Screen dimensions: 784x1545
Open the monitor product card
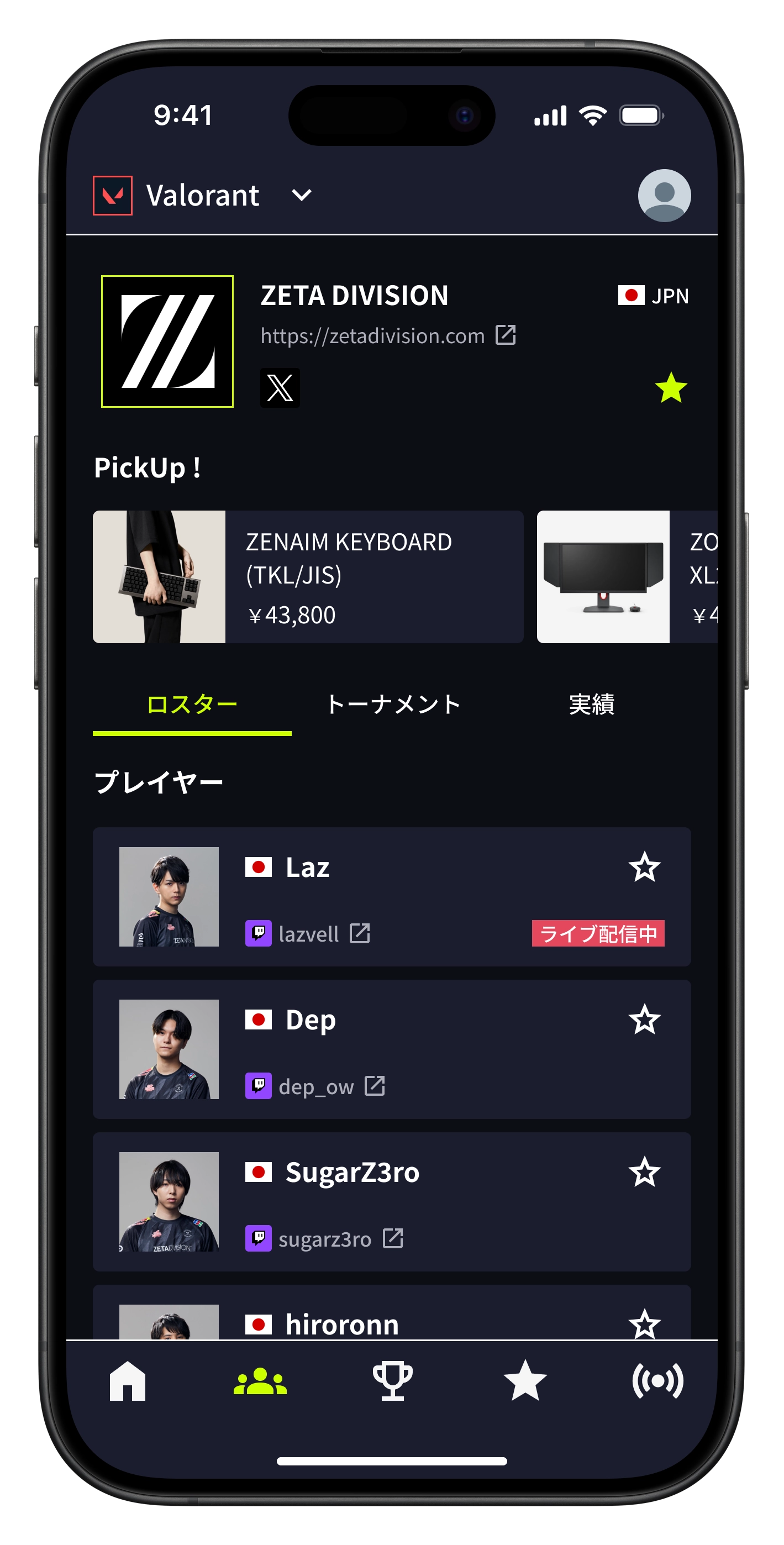pyautogui.click(x=626, y=576)
